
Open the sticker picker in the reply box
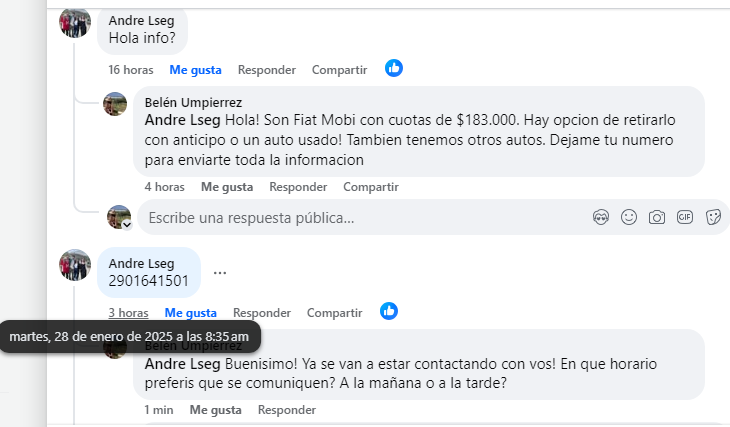[713, 217]
